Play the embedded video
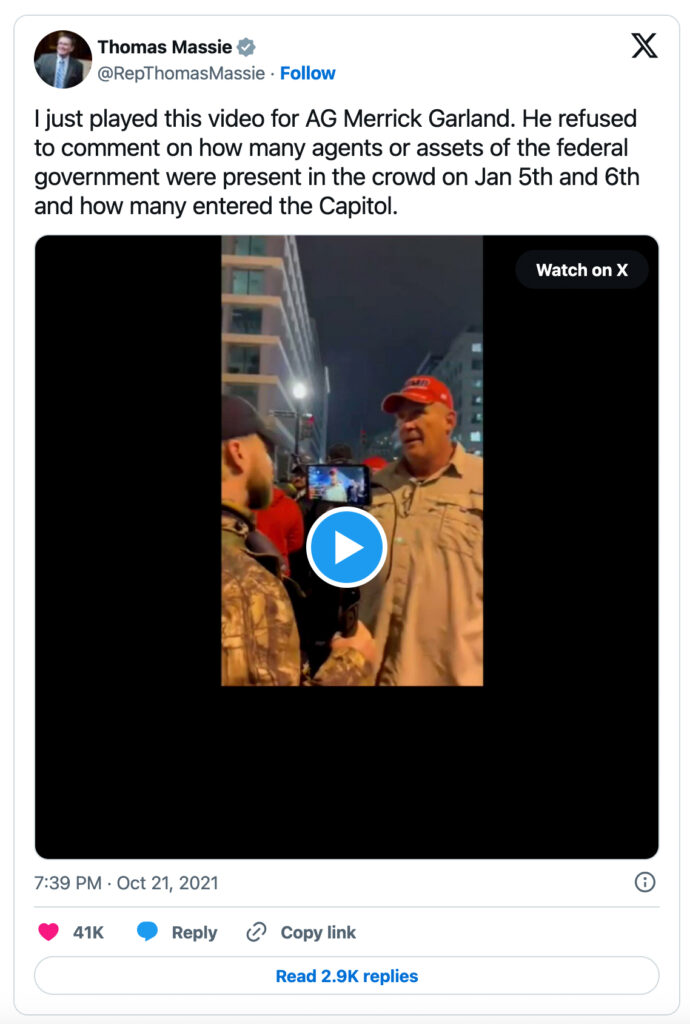This screenshot has height=1024, width=690. pyautogui.click(x=346, y=547)
